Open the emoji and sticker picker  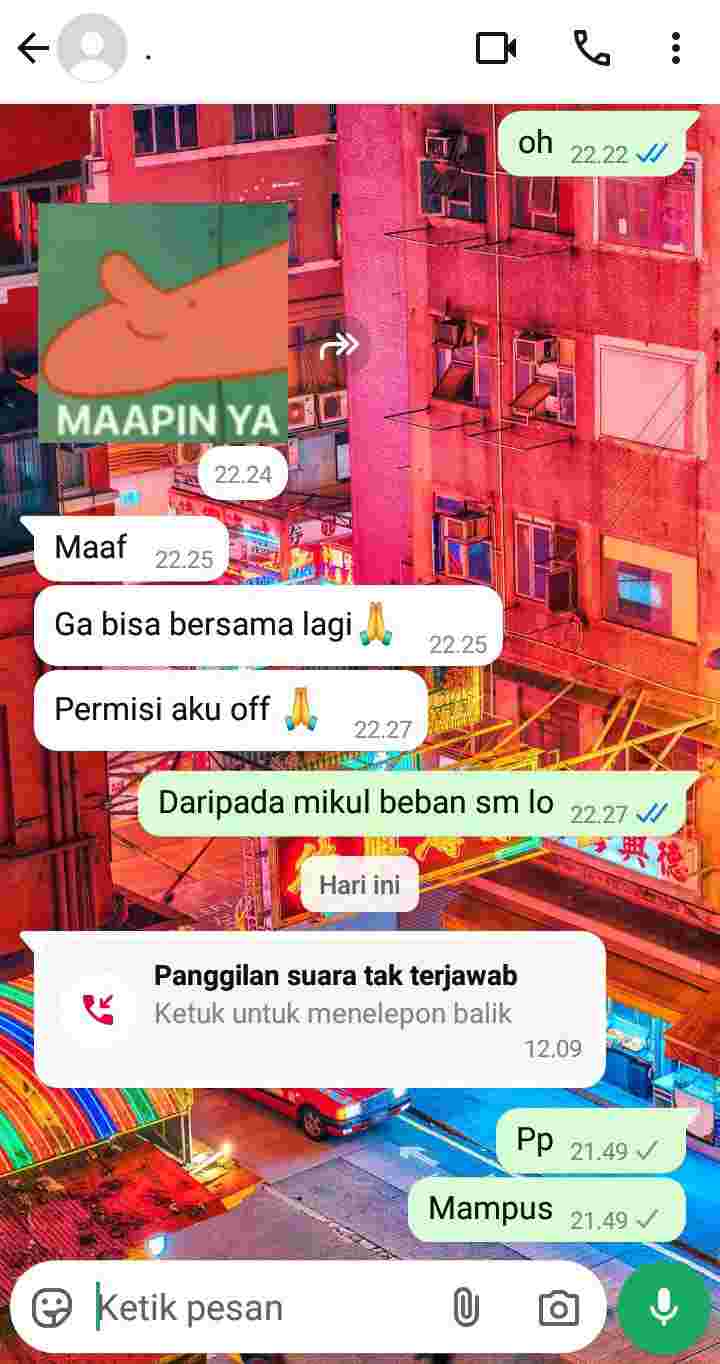pyautogui.click(x=53, y=1307)
